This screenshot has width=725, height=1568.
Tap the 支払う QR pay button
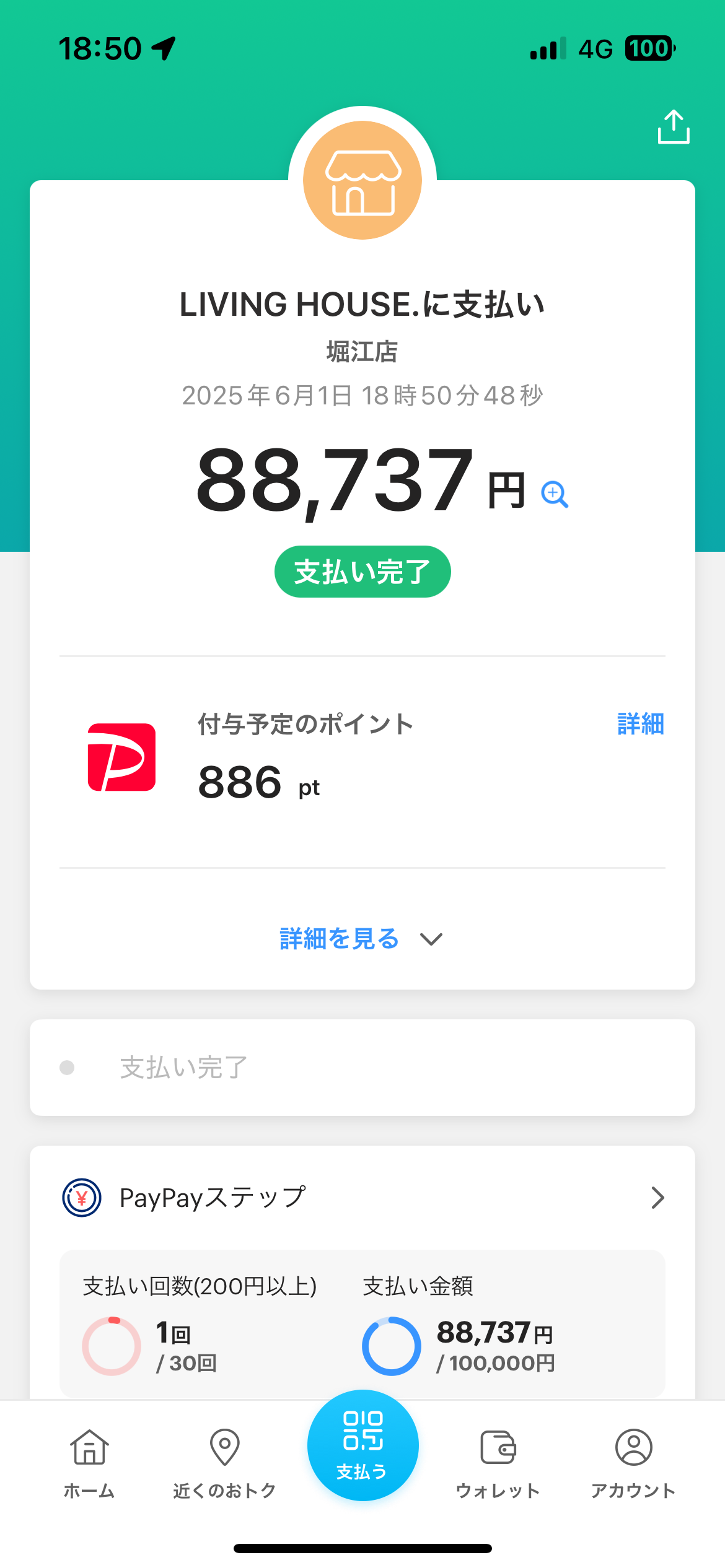tap(362, 1445)
